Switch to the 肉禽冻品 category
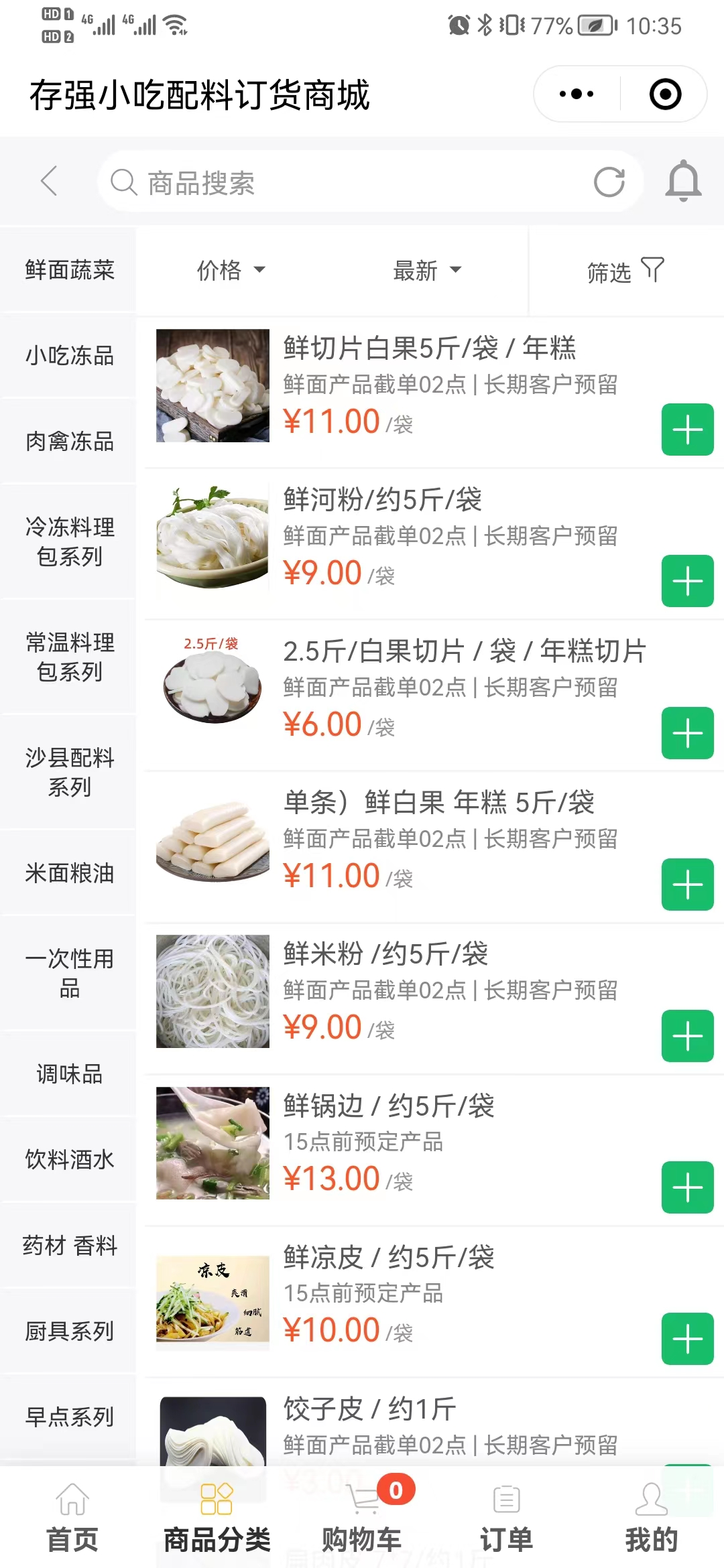Viewport: 724px width, 1568px height. pos(70,442)
